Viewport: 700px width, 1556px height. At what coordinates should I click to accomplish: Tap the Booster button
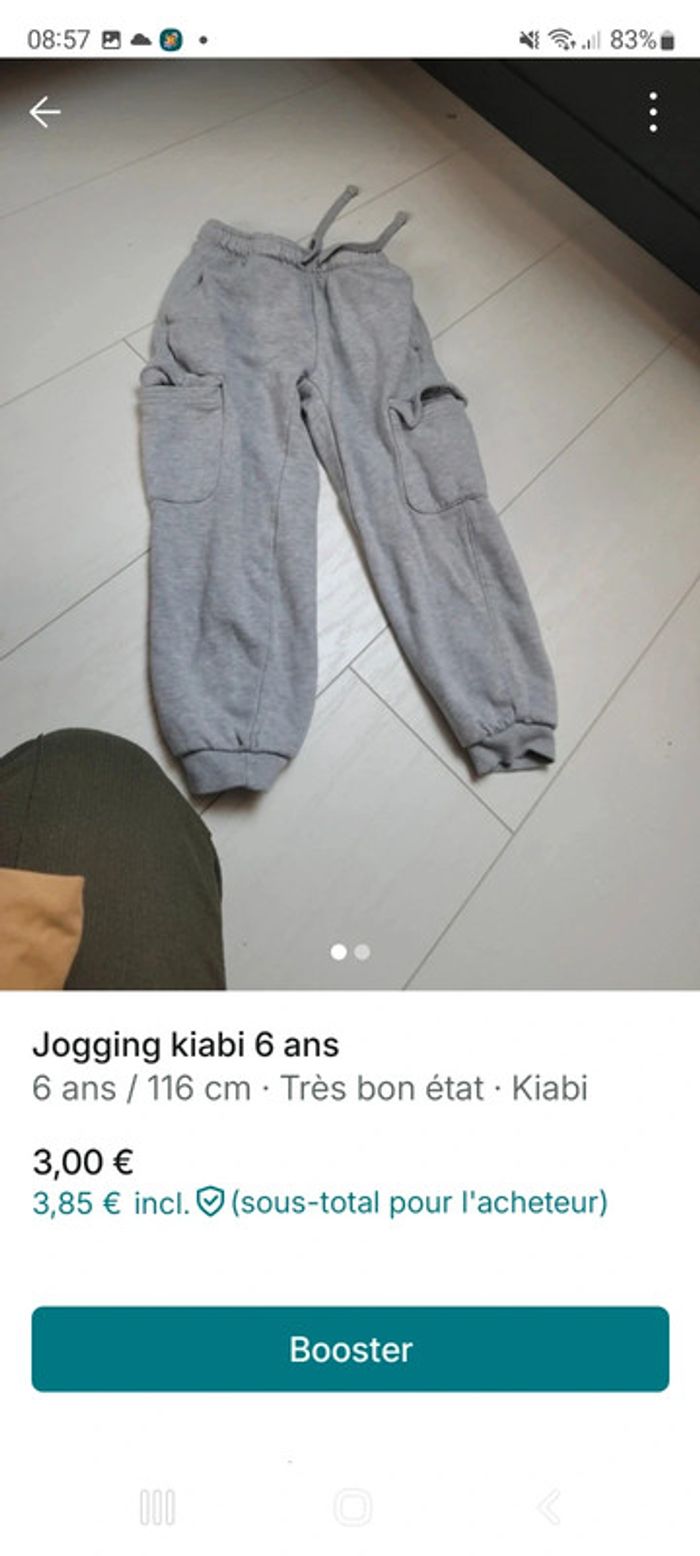(x=350, y=1348)
